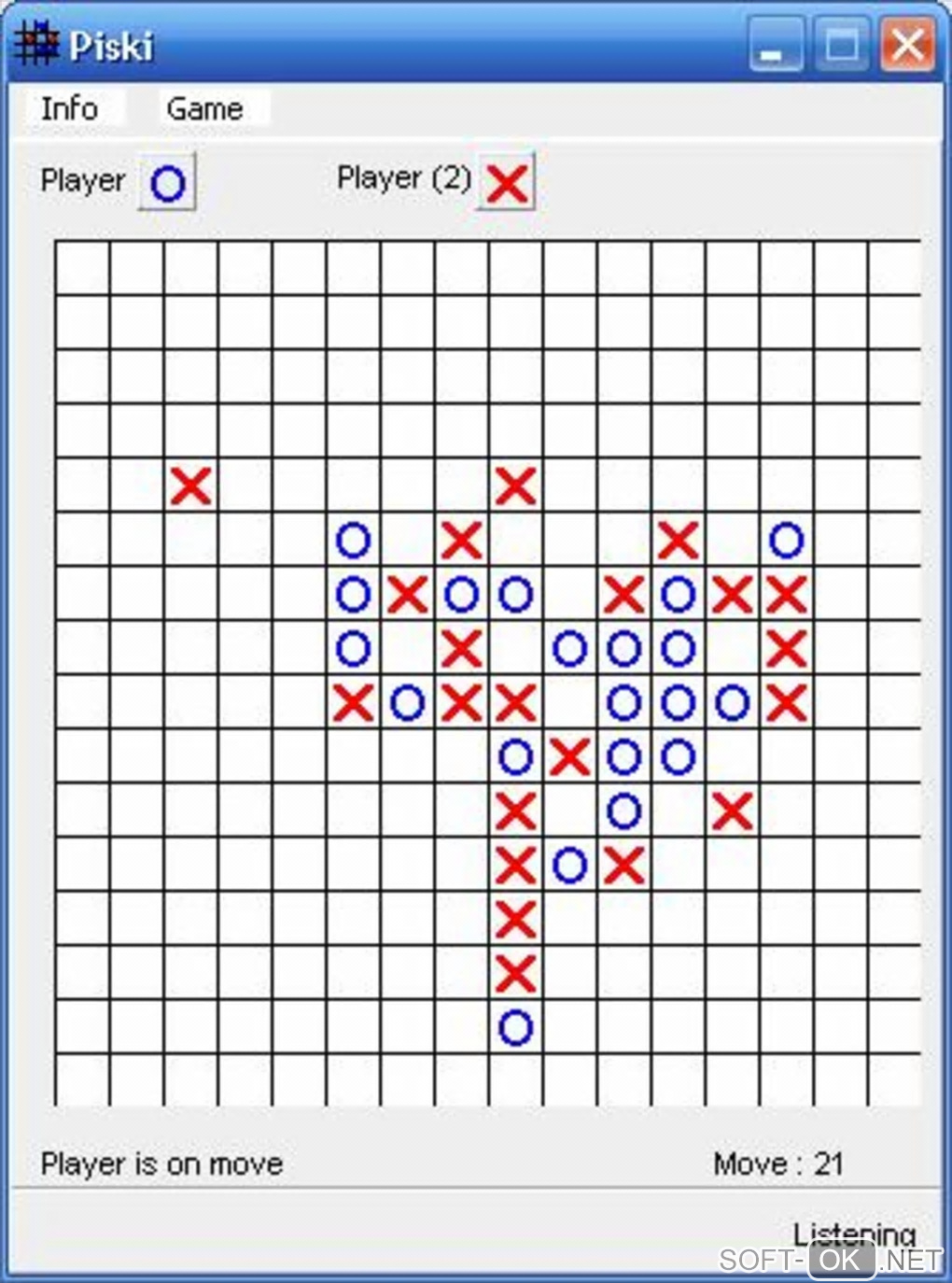The height and width of the screenshot is (1283, 952).
Task: Tap the Player (2) cross symbol button
Action: coord(507,182)
